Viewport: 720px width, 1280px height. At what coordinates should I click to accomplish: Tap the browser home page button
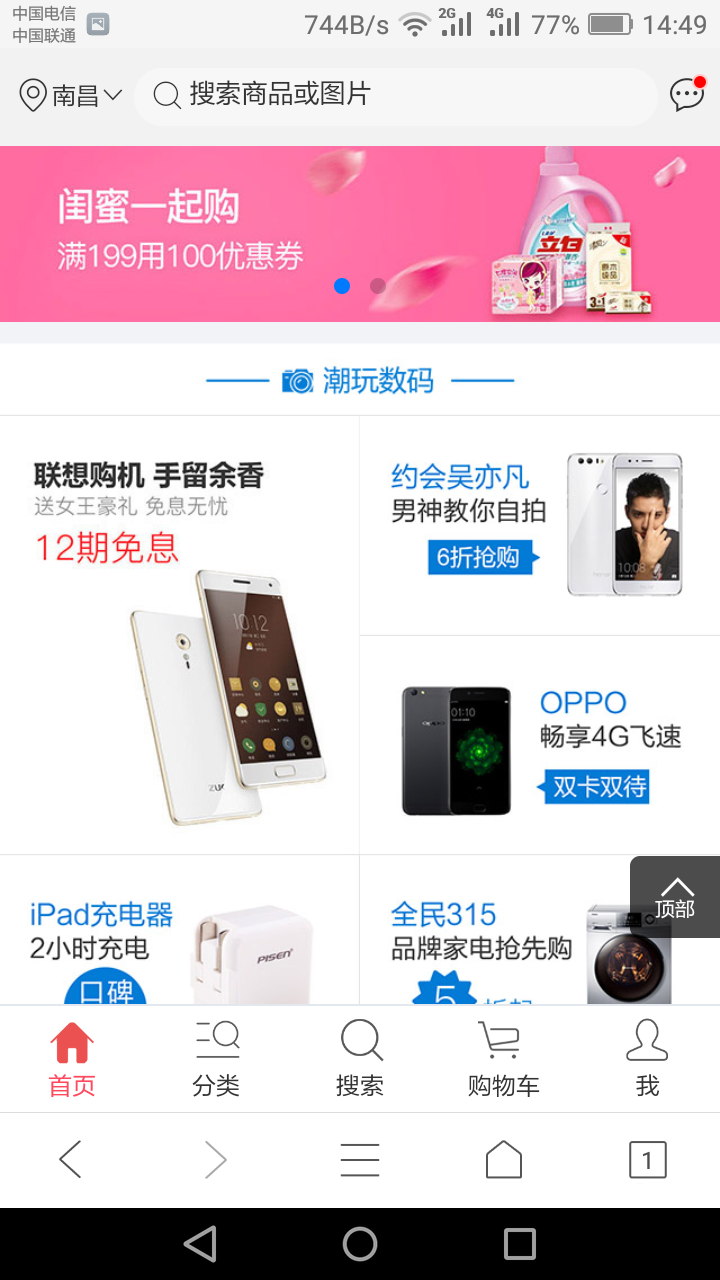(x=504, y=1160)
